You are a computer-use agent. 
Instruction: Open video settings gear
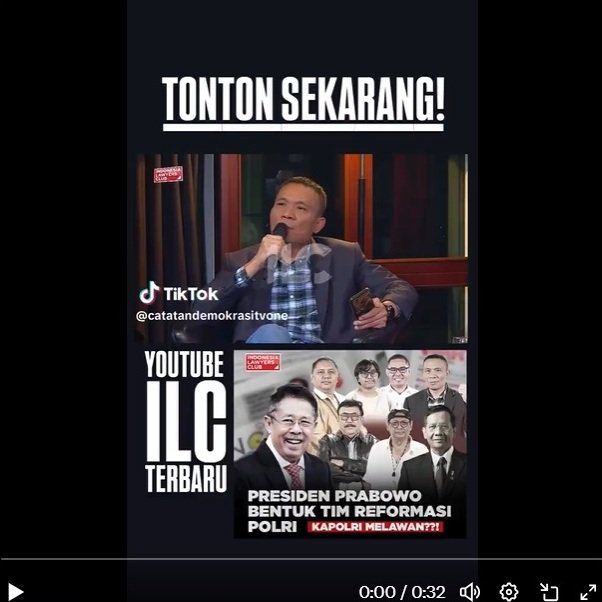click(x=509, y=591)
